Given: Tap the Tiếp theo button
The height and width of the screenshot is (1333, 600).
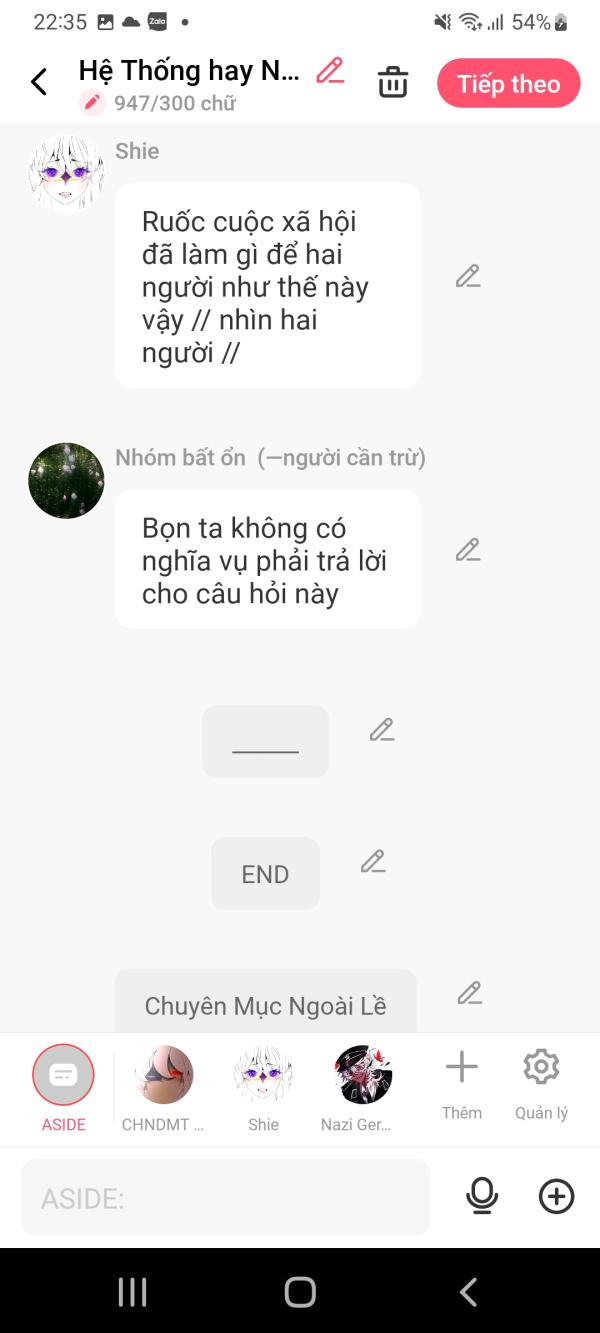Looking at the screenshot, I should pyautogui.click(x=508, y=83).
